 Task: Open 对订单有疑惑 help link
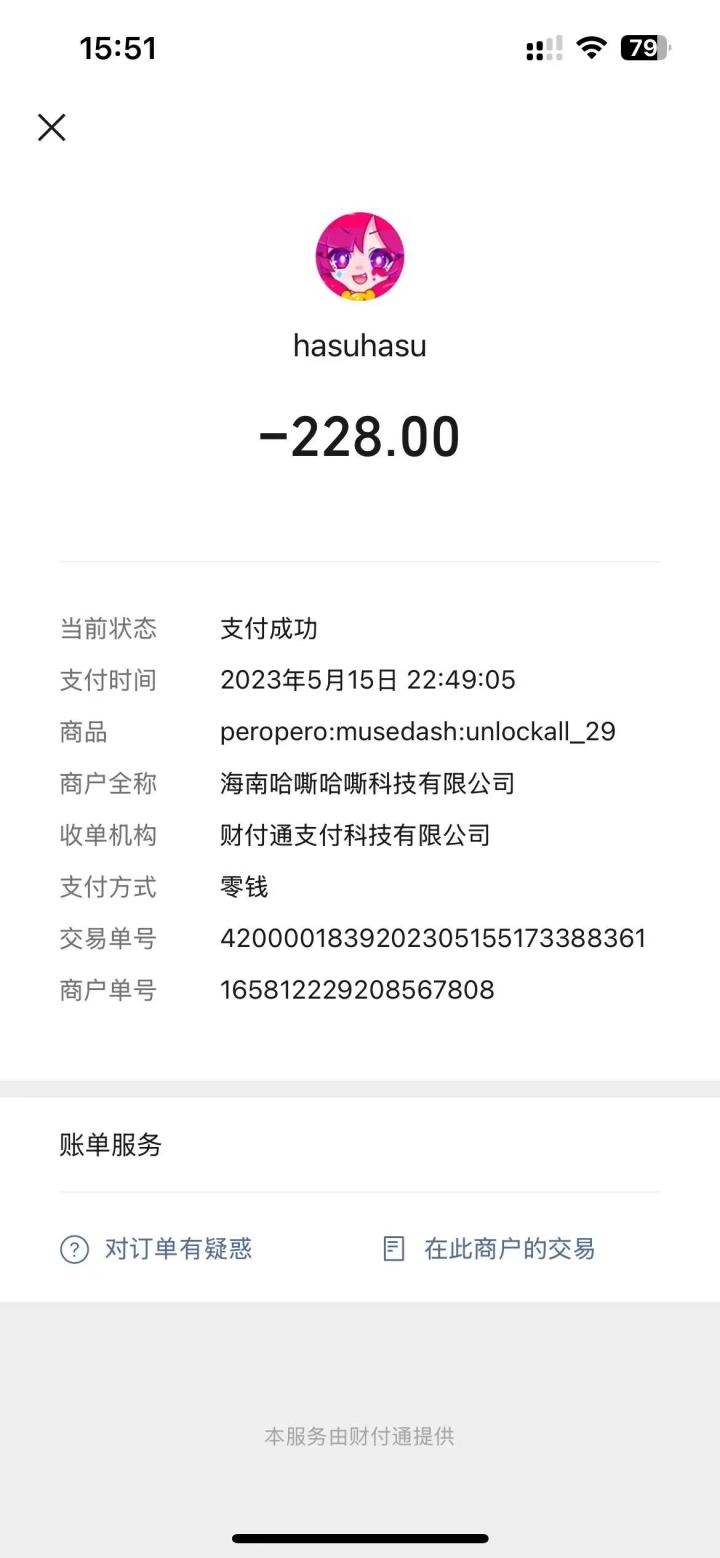156,1248
